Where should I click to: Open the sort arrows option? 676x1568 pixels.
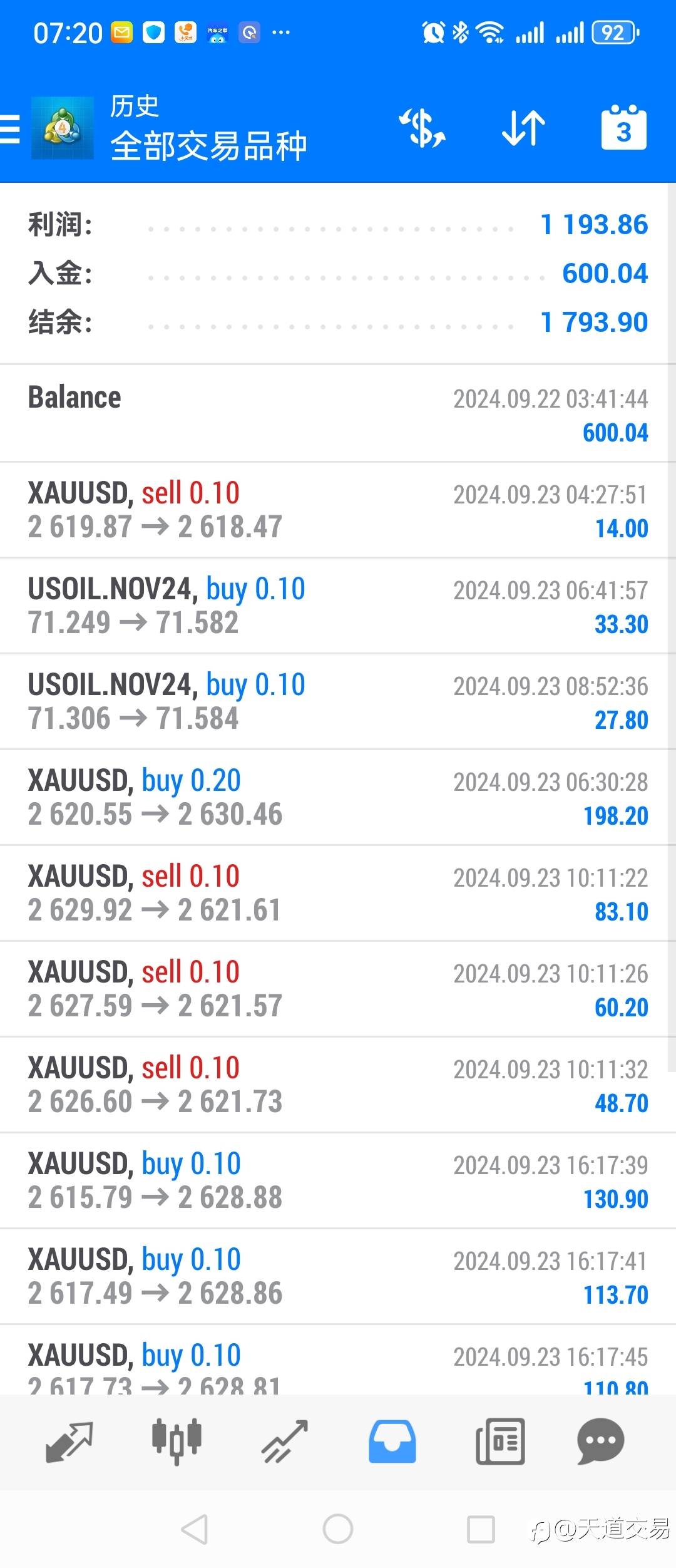coord(523,129)
